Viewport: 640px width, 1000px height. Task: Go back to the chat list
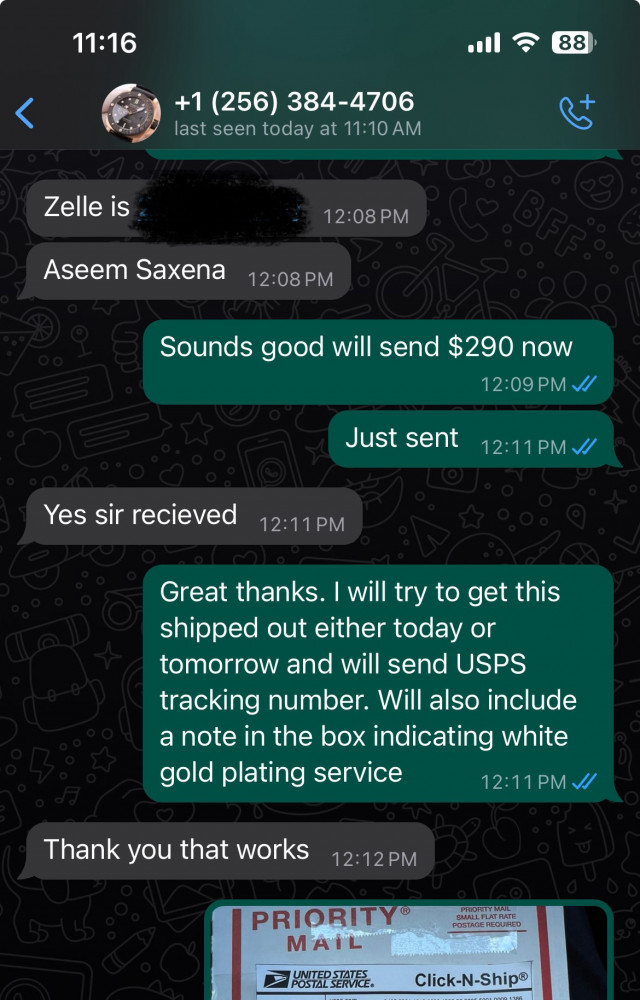pos(25,113)
